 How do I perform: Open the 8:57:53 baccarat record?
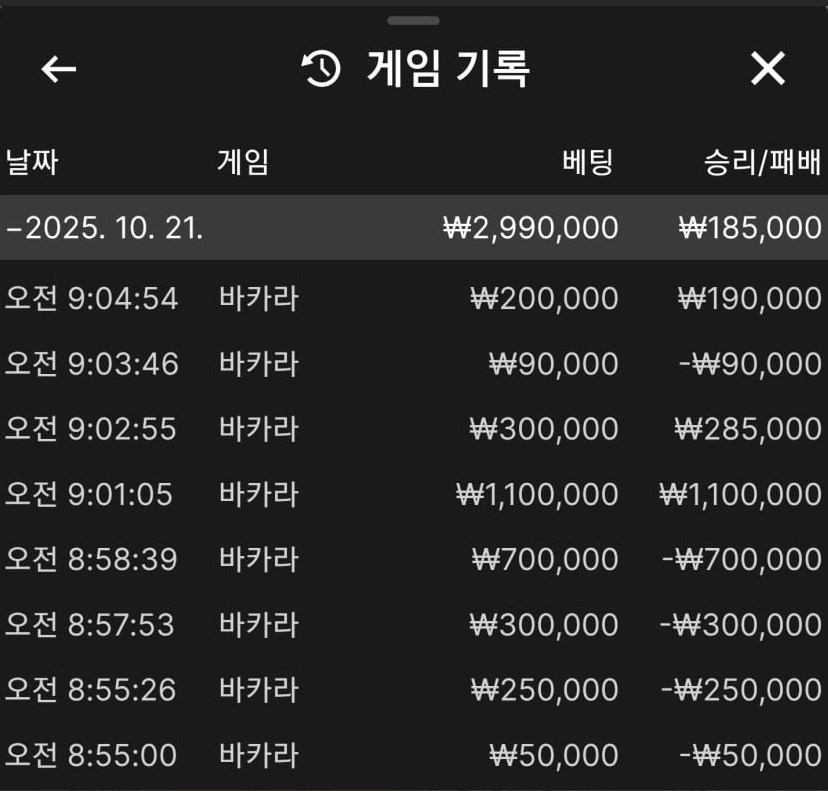tap(413, 625)
